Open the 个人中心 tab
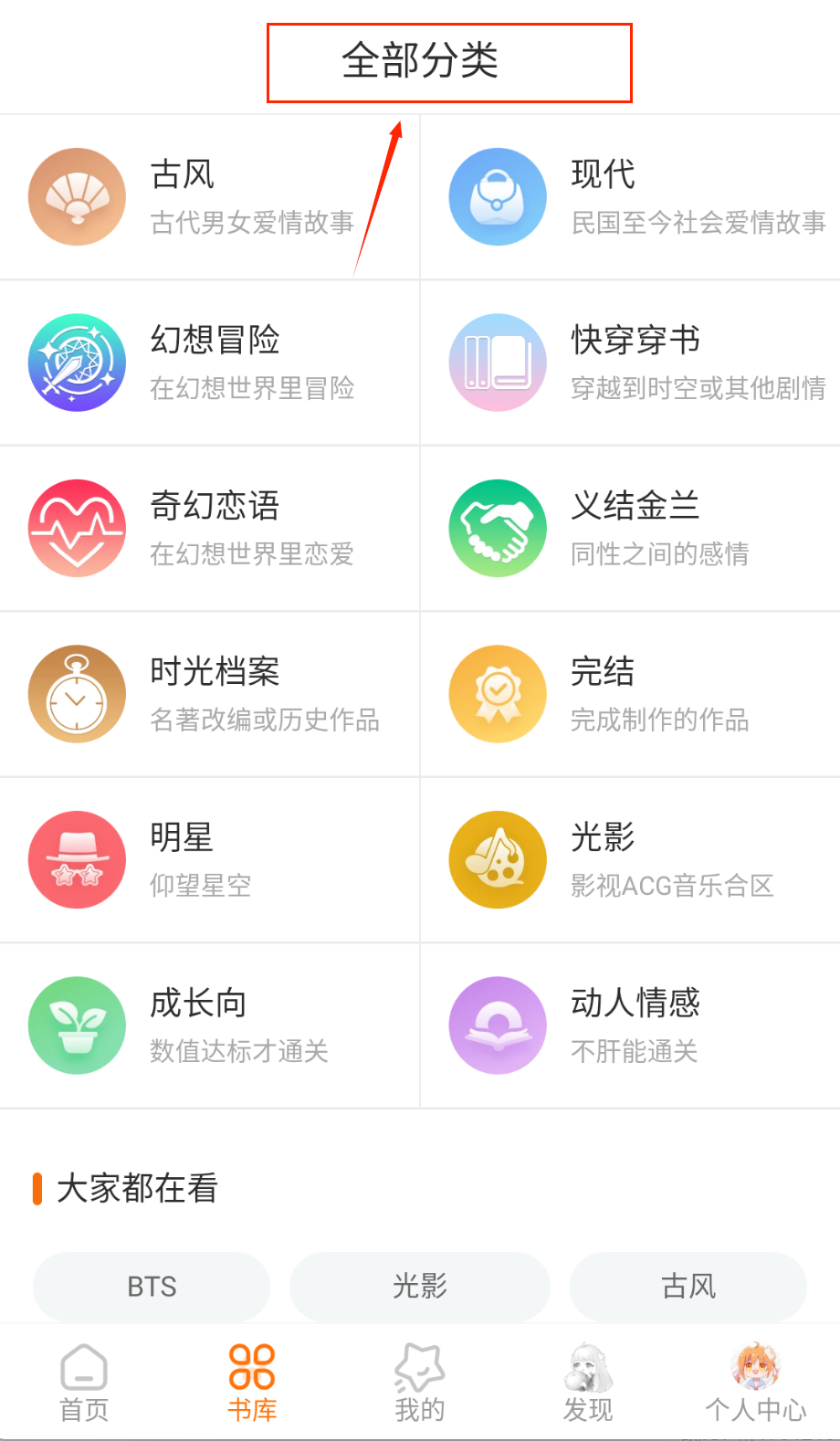 756,1383
